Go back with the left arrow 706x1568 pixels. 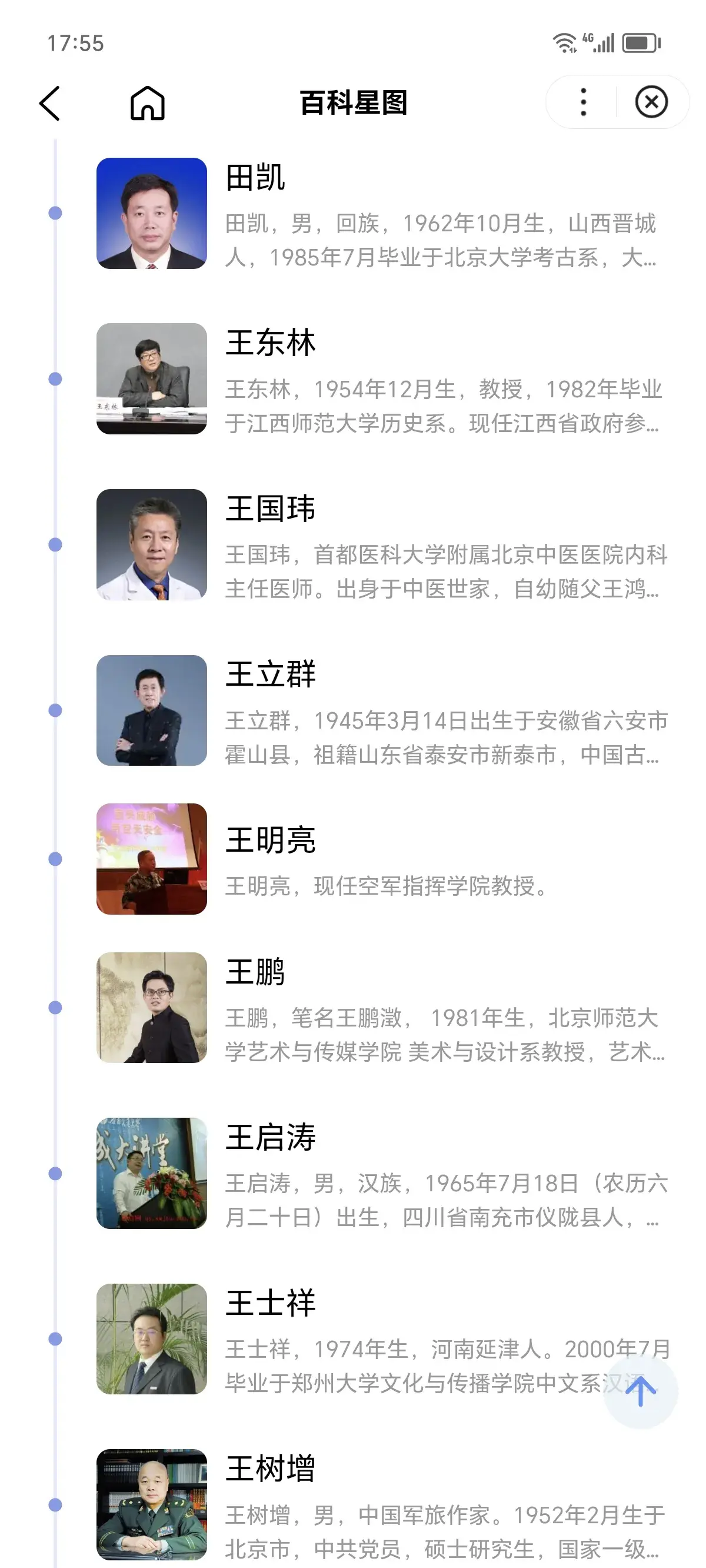pos(50,103)
